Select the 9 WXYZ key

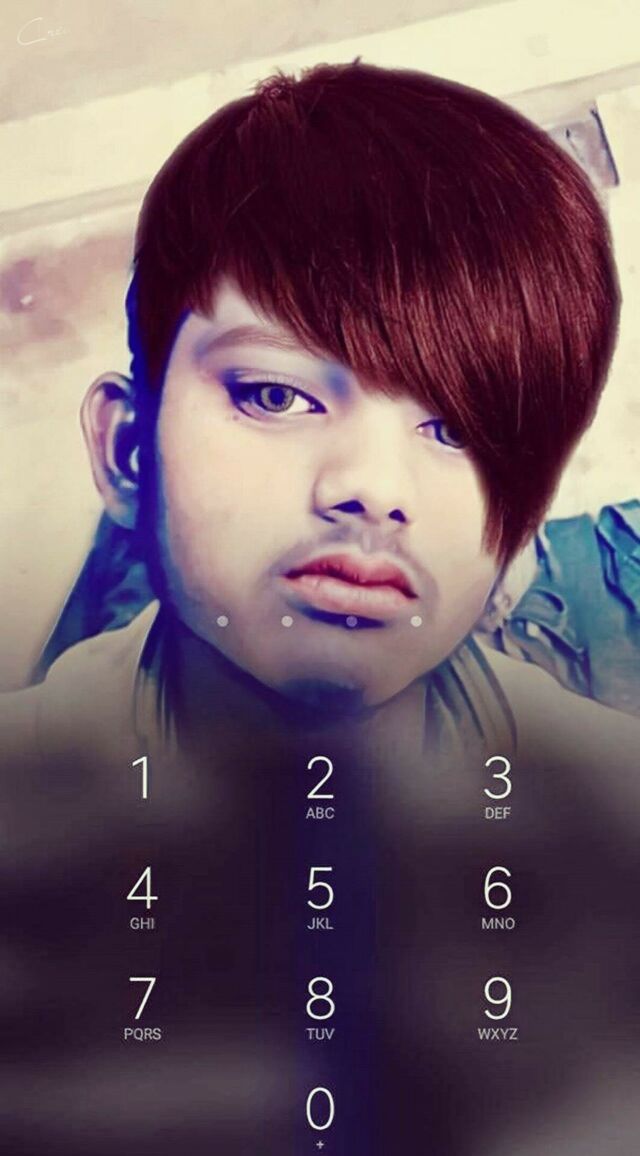tap(497, 1007)
